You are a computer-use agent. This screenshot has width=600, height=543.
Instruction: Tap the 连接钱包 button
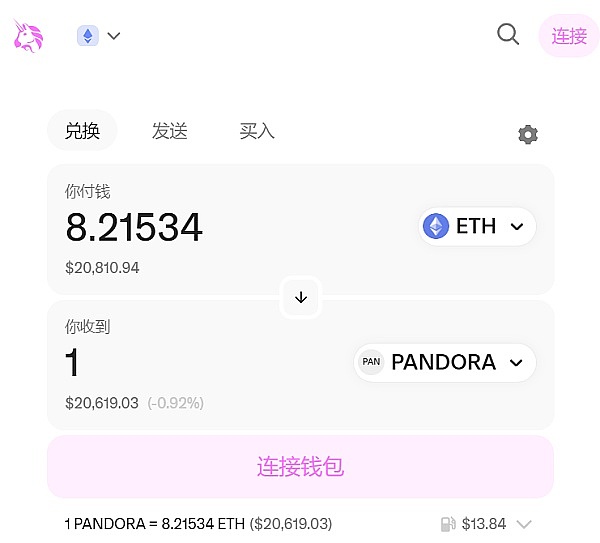(300, 467)
